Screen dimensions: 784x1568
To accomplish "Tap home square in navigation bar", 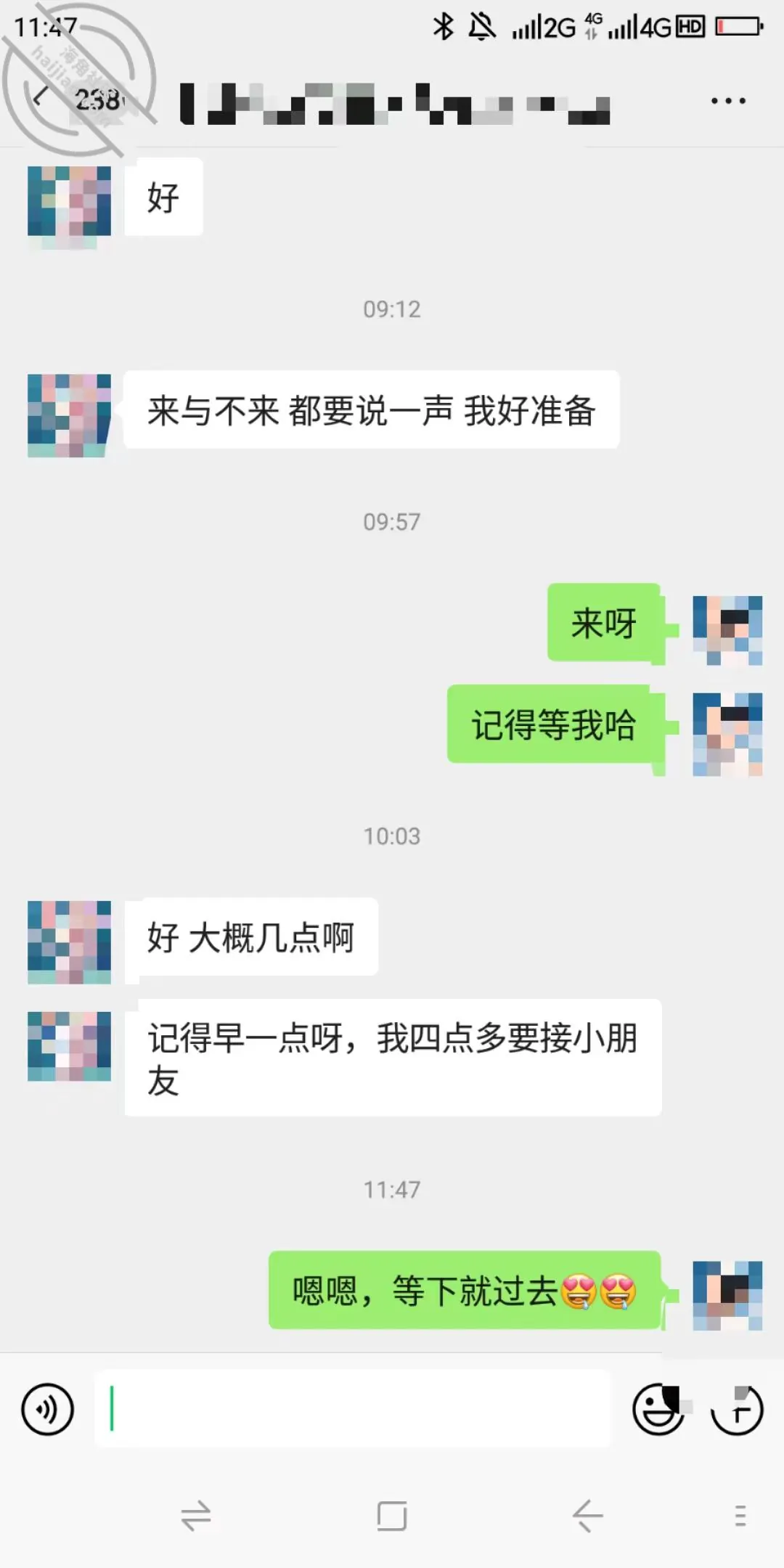I will tap(392, 1516).
